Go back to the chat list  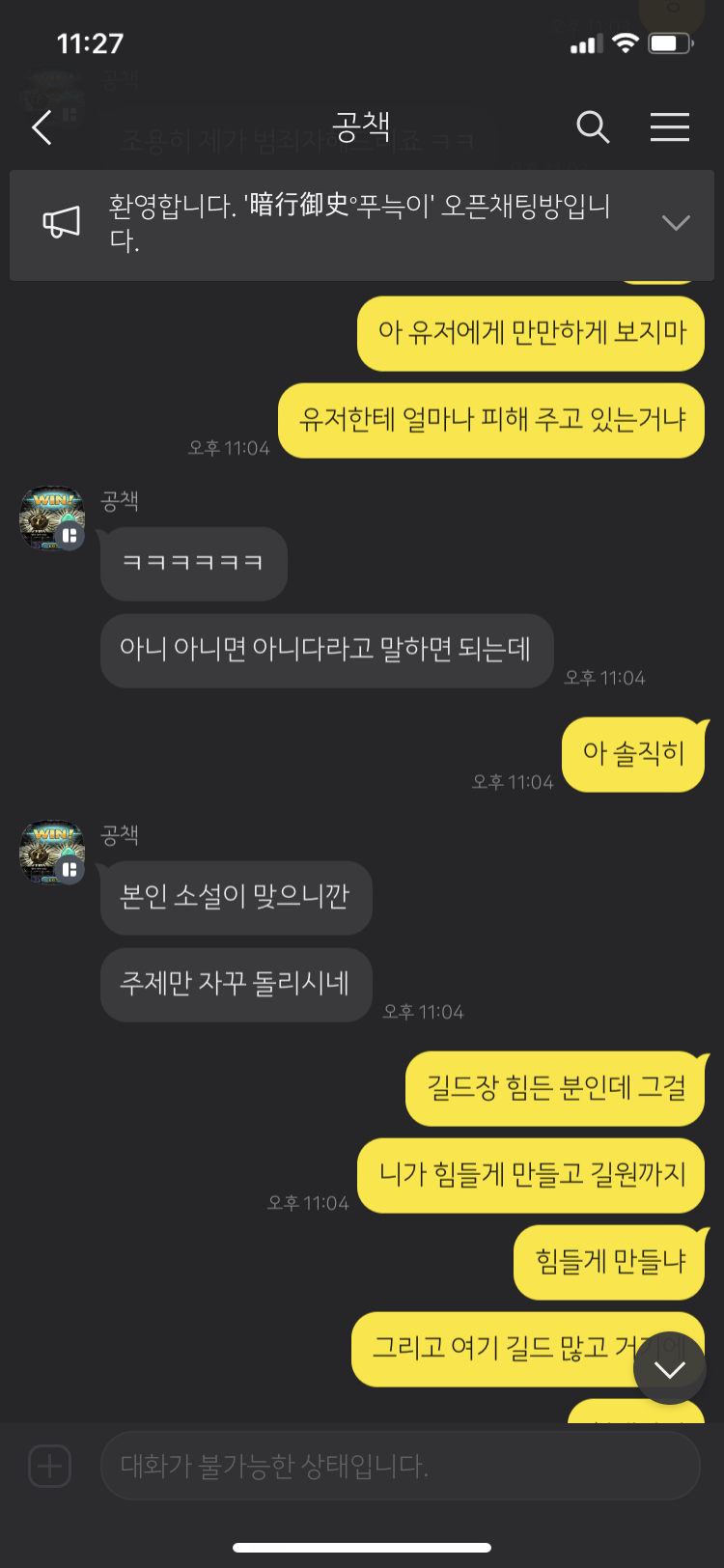[42, 127]
